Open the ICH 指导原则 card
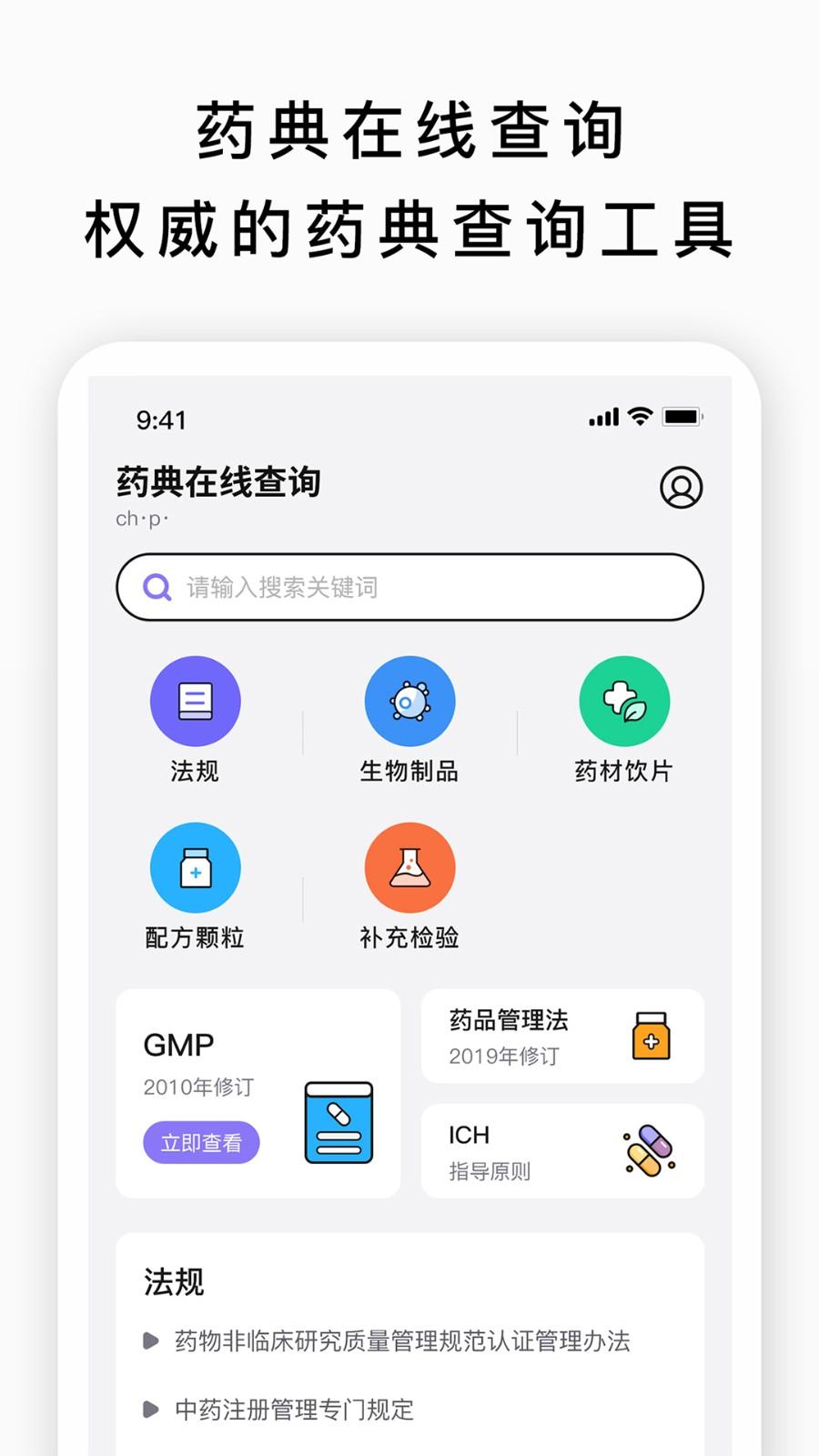The height and width of the screenshot is (1456, 819). pos(562,1149)
